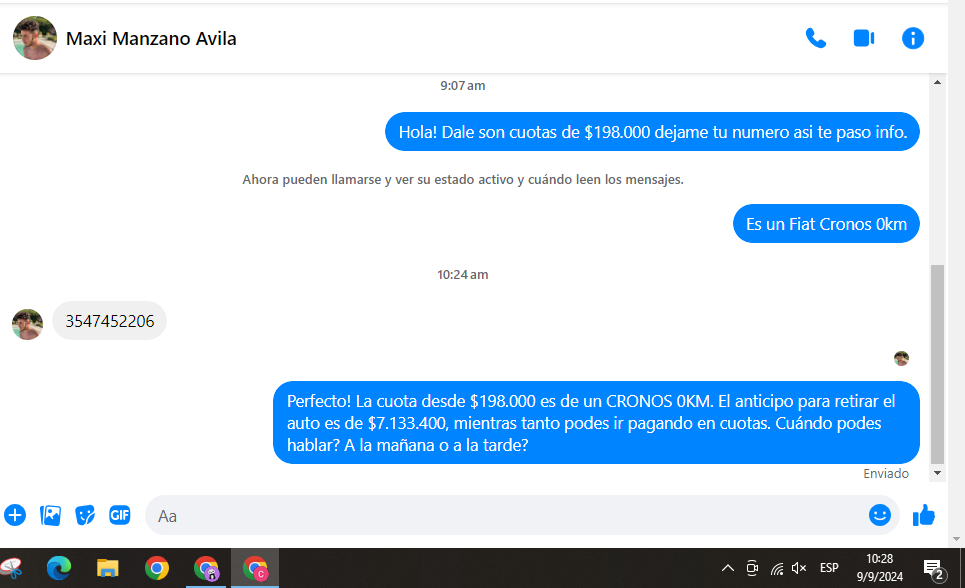965x588 pixels.
Task: Open more actions plus button
Action: click(15, 515)
